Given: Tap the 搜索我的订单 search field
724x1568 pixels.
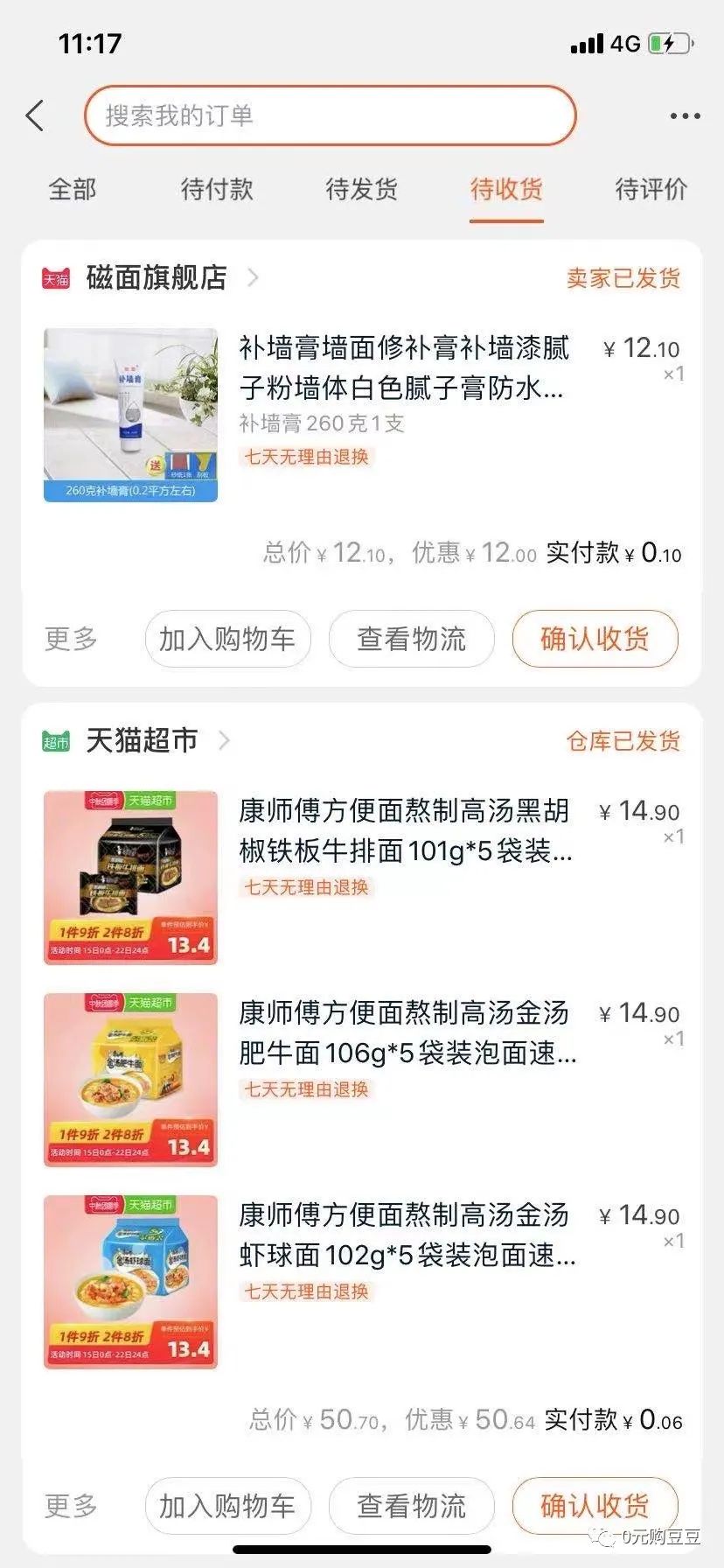Looking at the screenshot, I should [331, 115].
